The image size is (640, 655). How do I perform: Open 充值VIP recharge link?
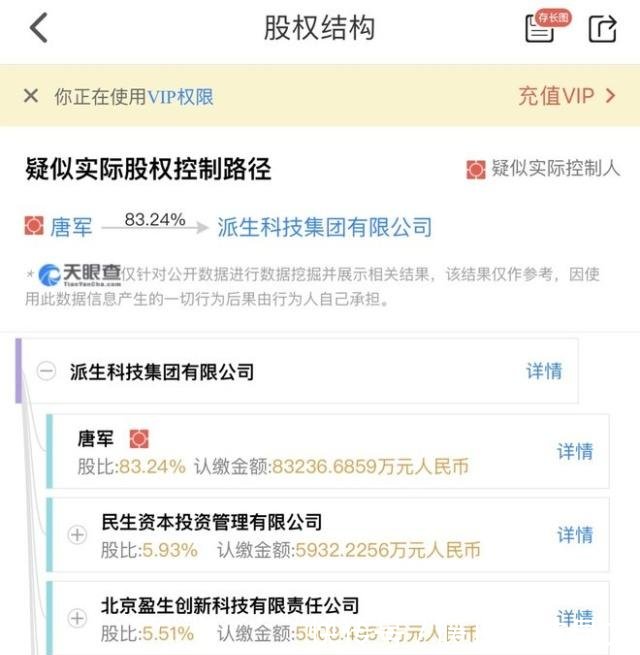coord(567,96)
